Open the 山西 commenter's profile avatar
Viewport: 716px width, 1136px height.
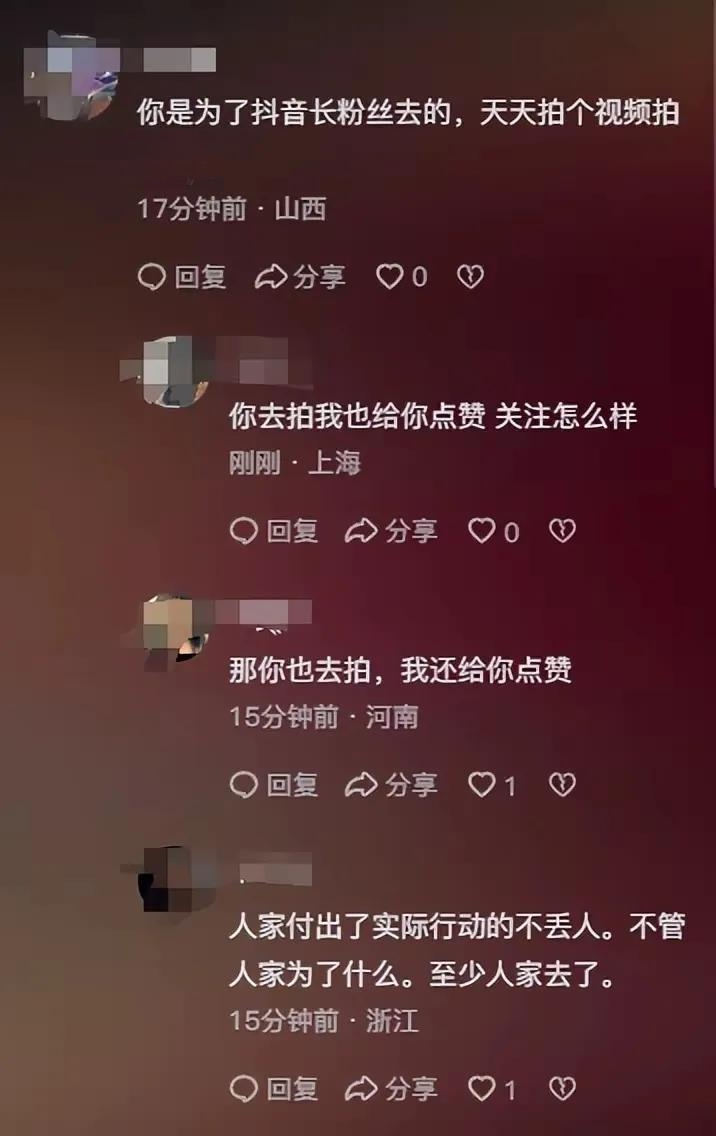point(80,75)
